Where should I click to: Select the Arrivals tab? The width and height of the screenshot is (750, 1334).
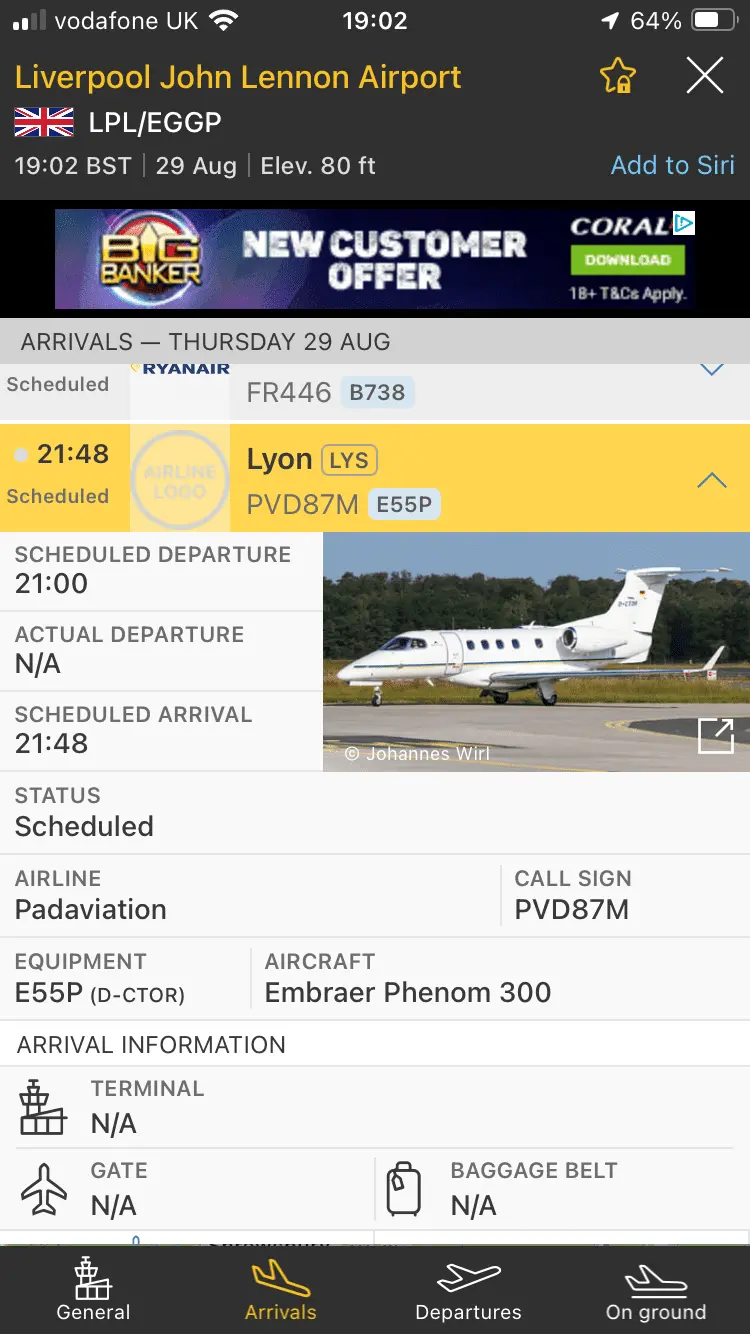pos(280,1290)
